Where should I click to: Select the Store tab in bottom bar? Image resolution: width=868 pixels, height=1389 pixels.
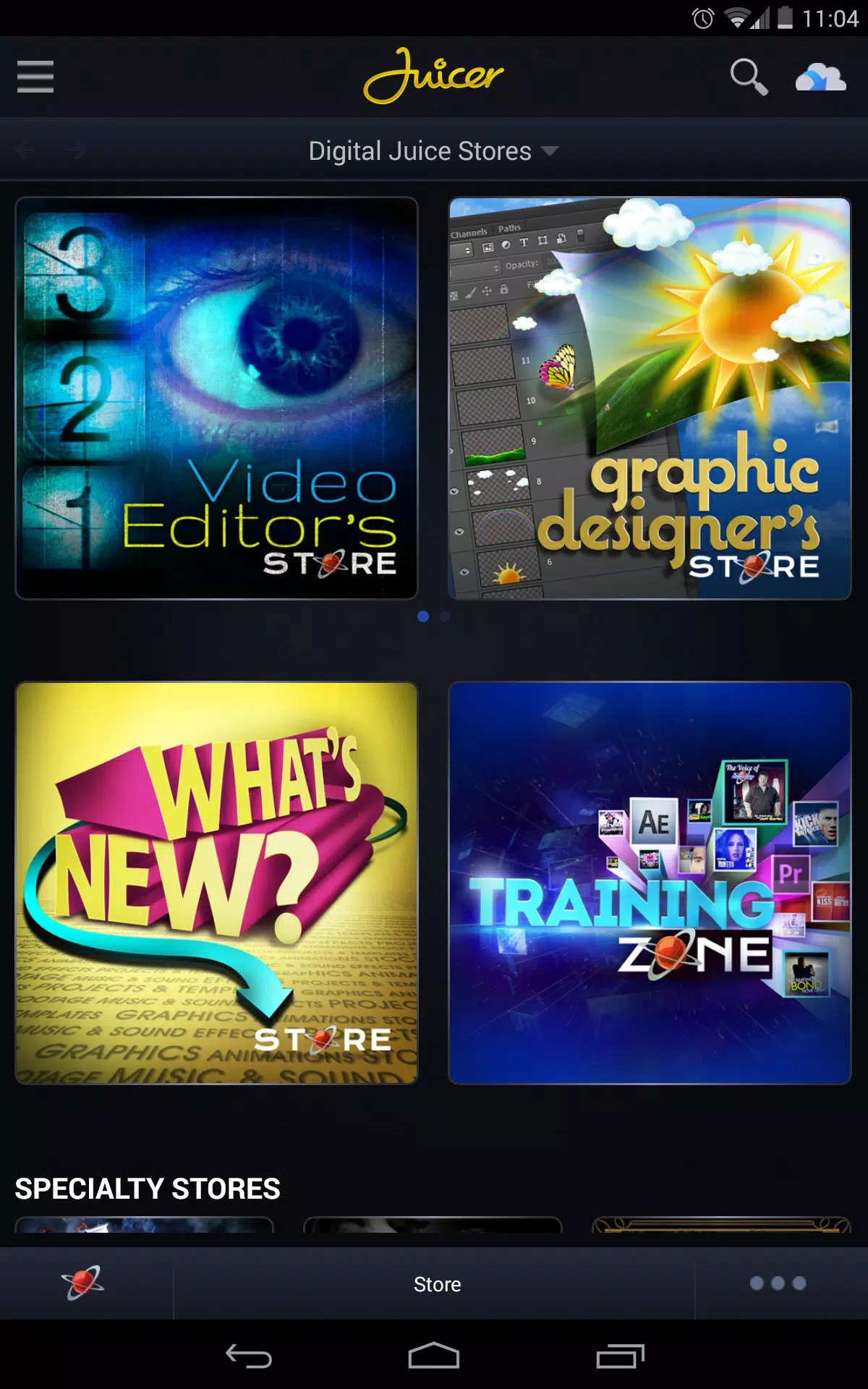click(x=436, y=1284)
